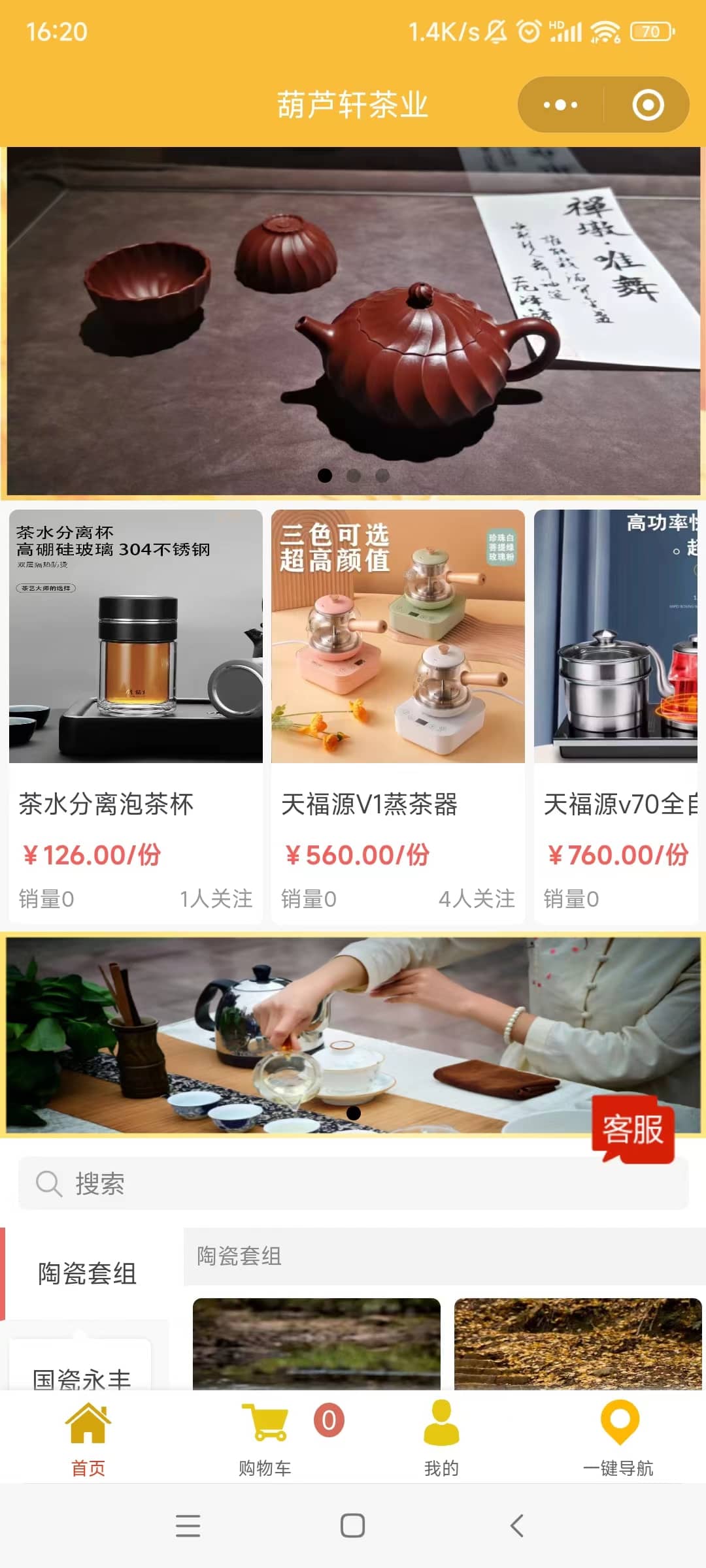Viewport: 706px width, 1568px height.
Task: Tap the 搜索 search box
Action: 353,1183
